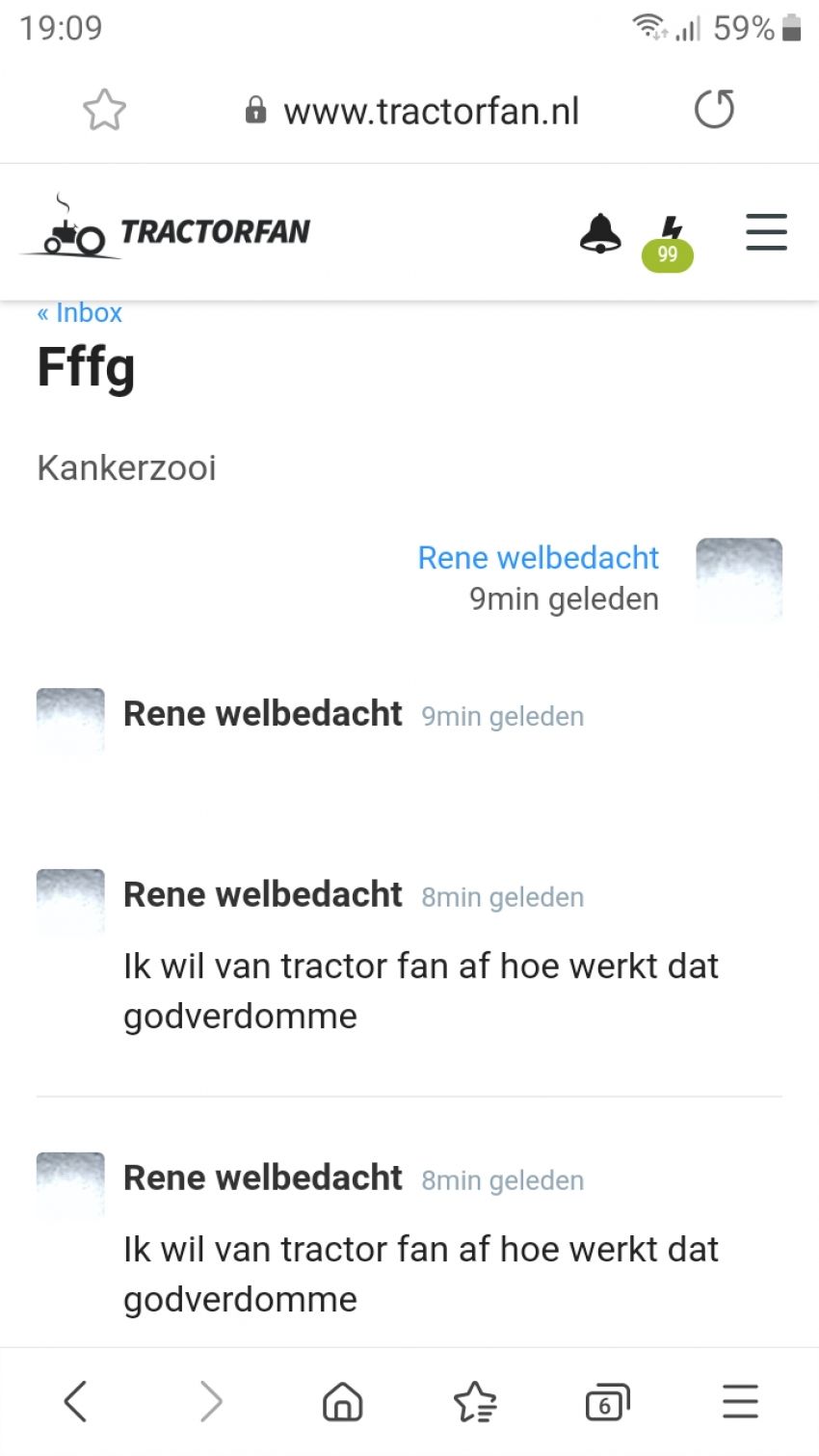Open the browser home page
819x1456 pixels.
pyautogui.click(x=342, y=1401)
